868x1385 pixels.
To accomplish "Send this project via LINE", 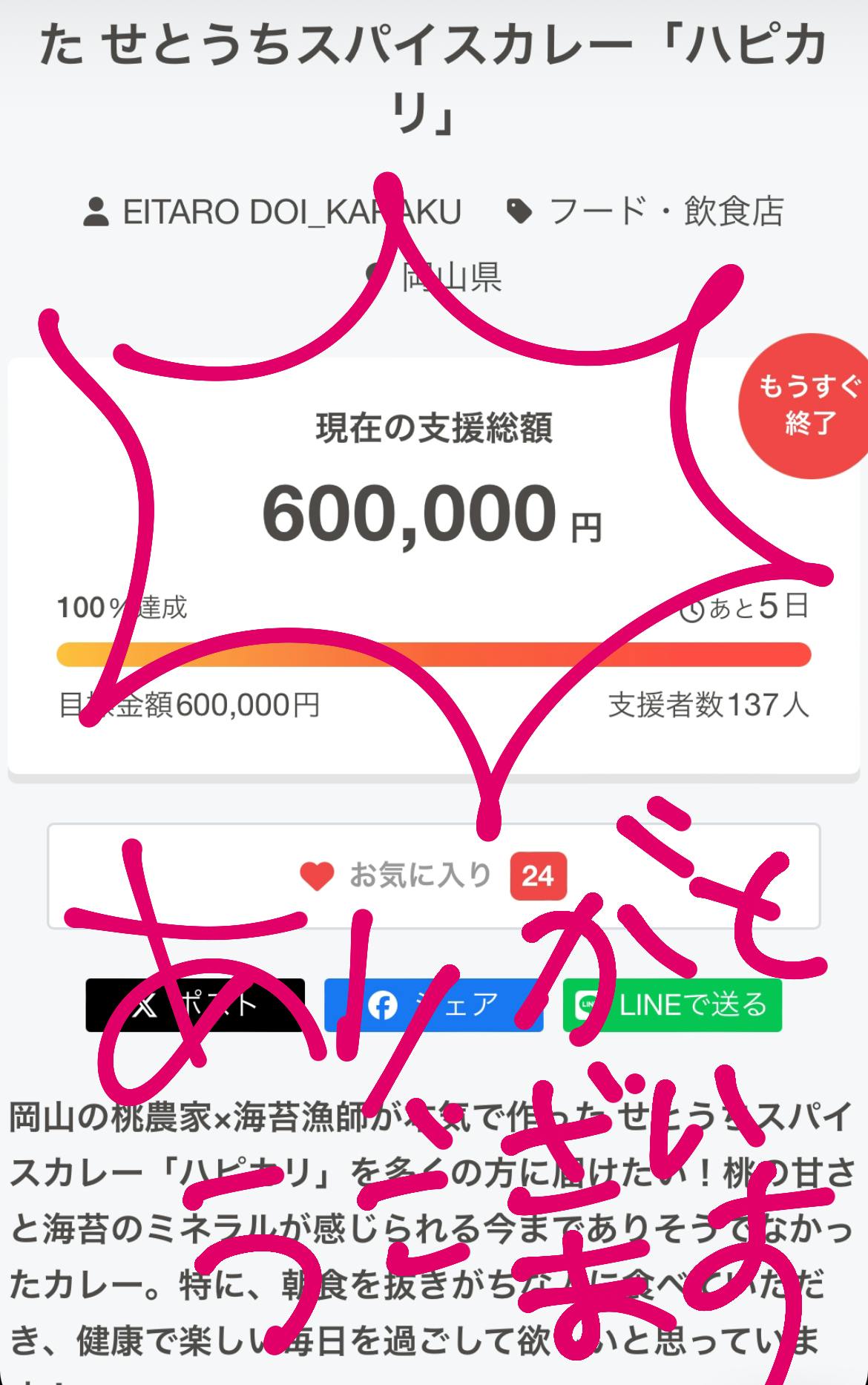I will point(672,1005).
